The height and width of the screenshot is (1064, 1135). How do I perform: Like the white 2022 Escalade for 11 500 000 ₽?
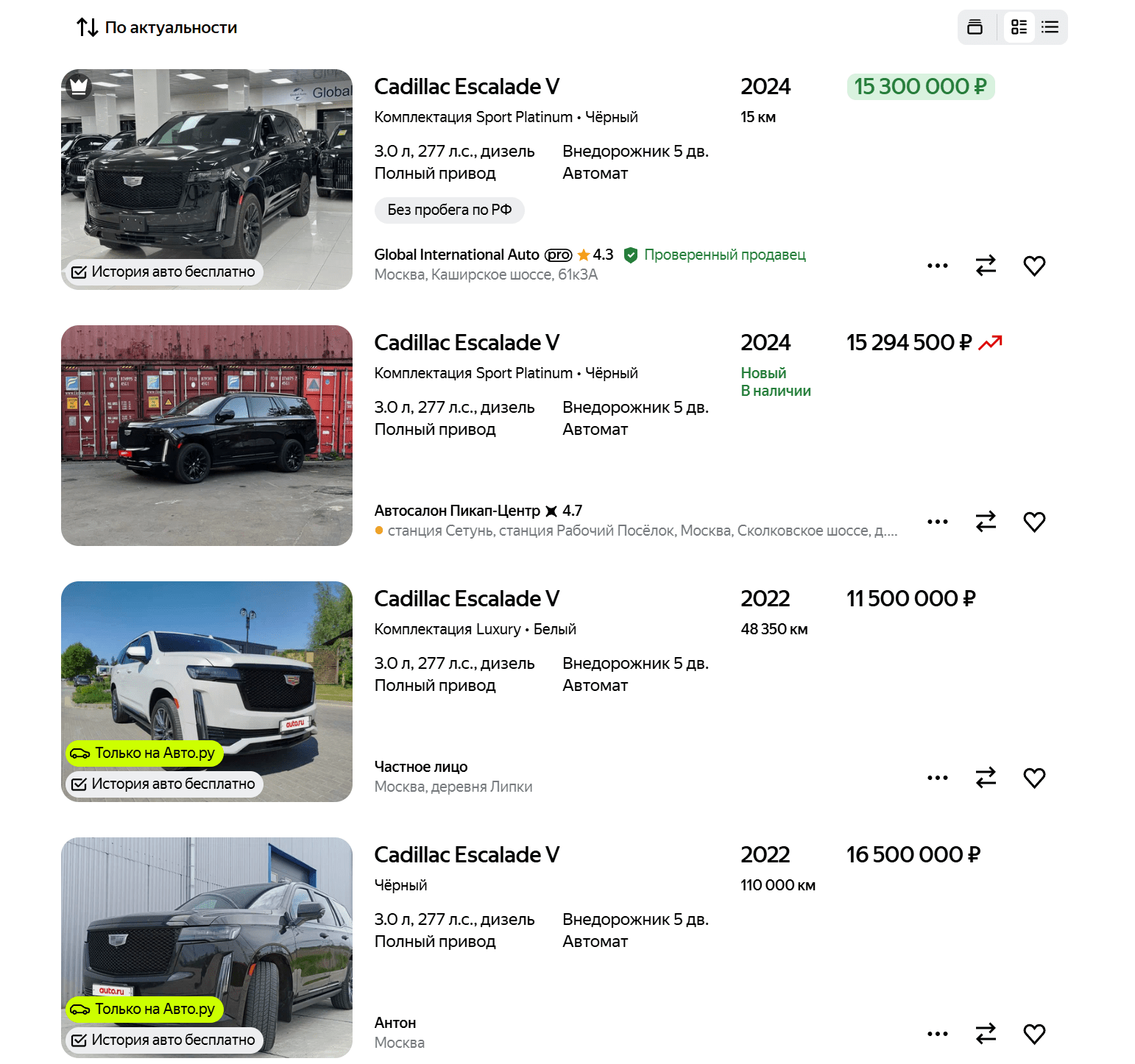(1034, 778)
